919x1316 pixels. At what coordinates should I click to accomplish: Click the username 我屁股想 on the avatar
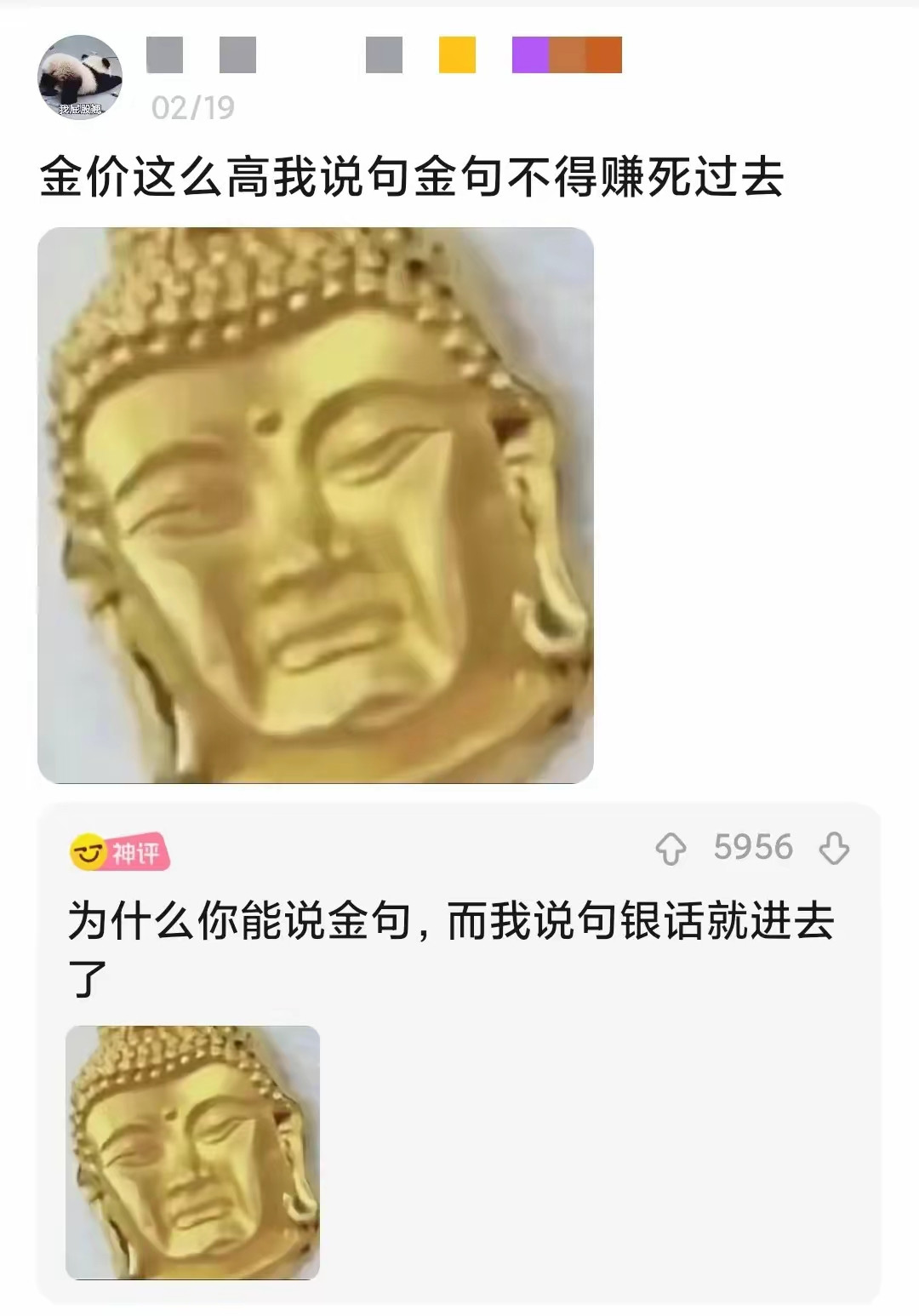point(78,107)
